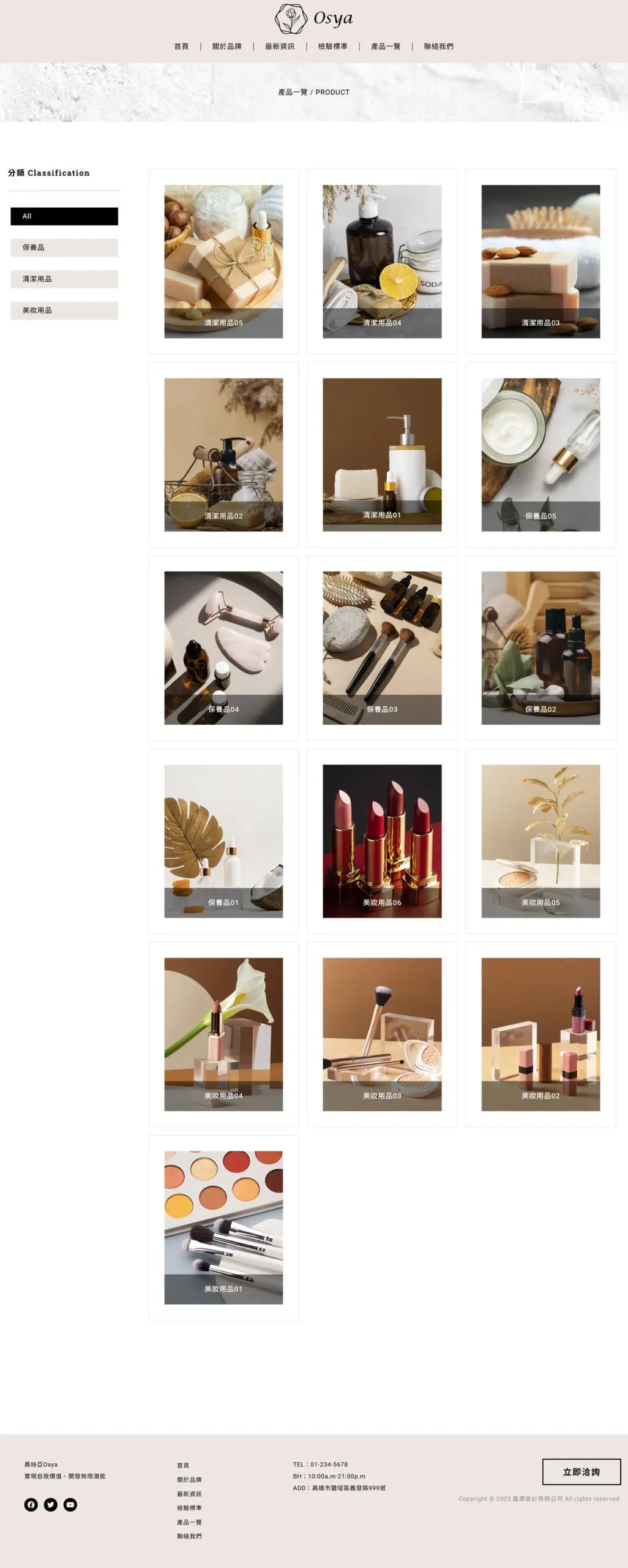Select the All classification filter
628x1568 pixels.
coord(64,216)
